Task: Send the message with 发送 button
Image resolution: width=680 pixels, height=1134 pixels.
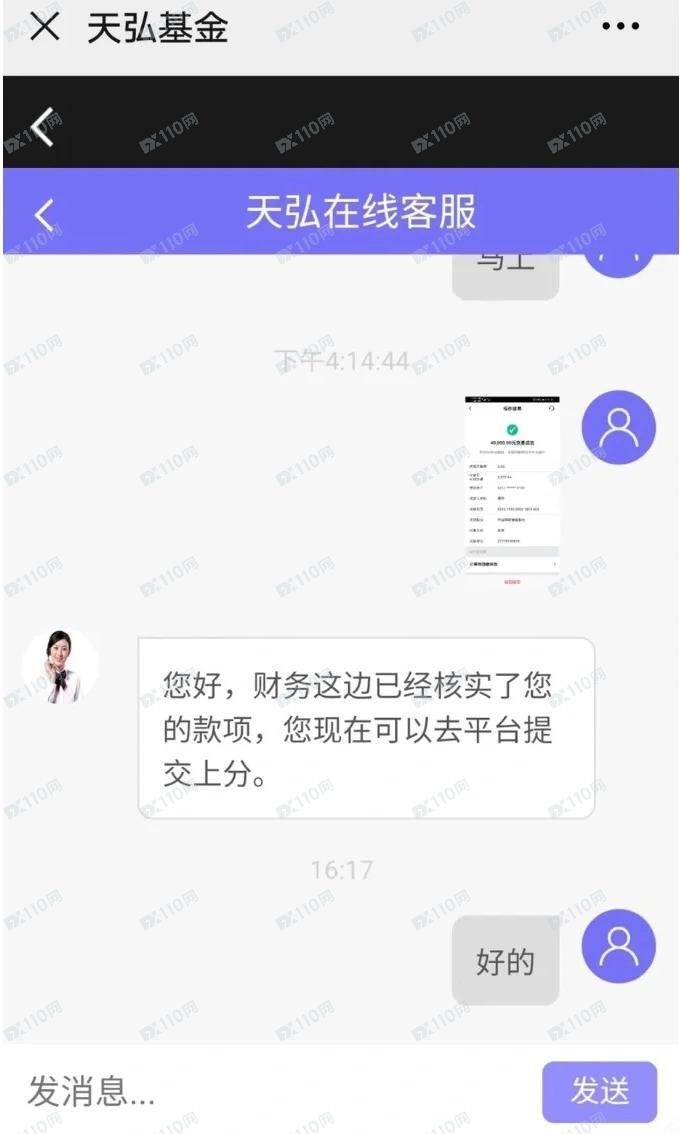Action: point(599,1091)
